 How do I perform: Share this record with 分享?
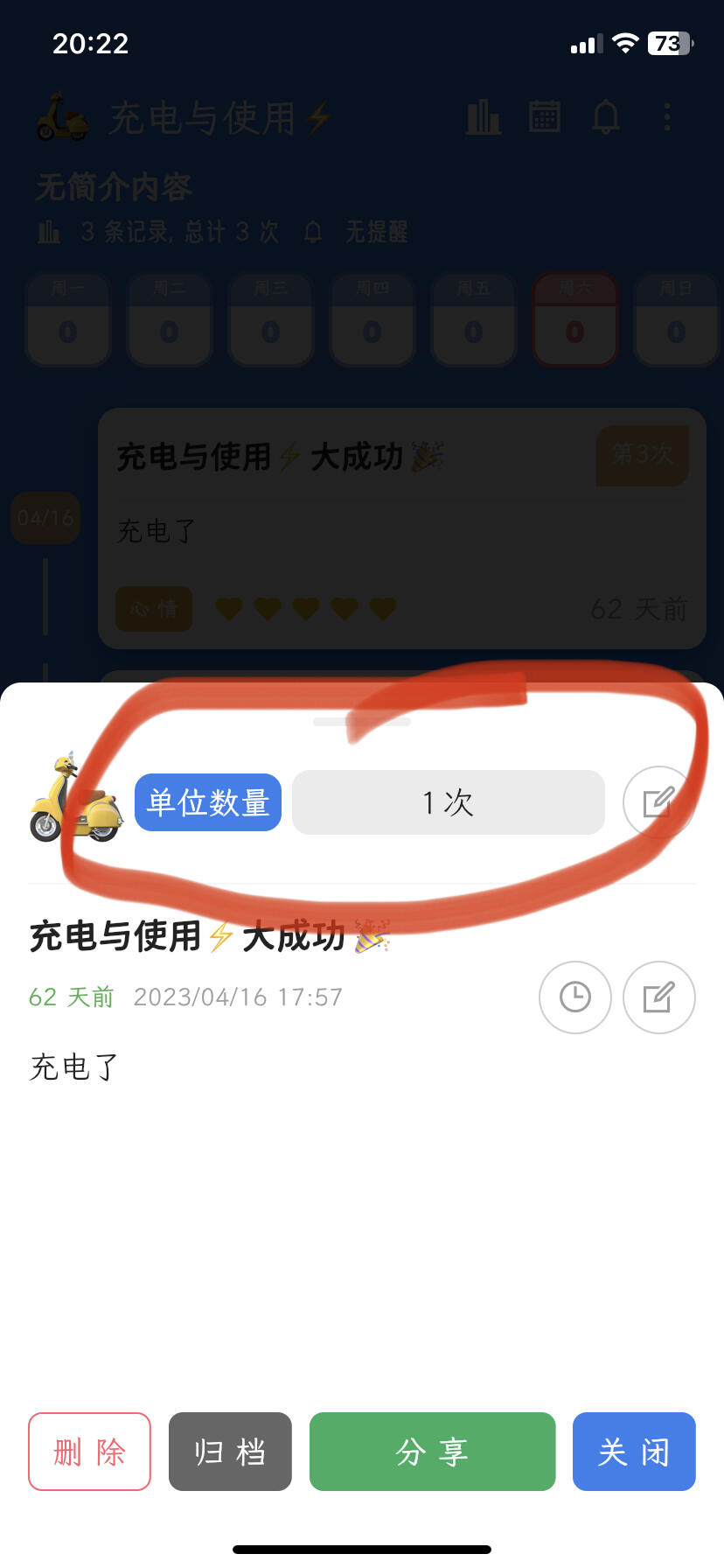tap(432, 1452)
